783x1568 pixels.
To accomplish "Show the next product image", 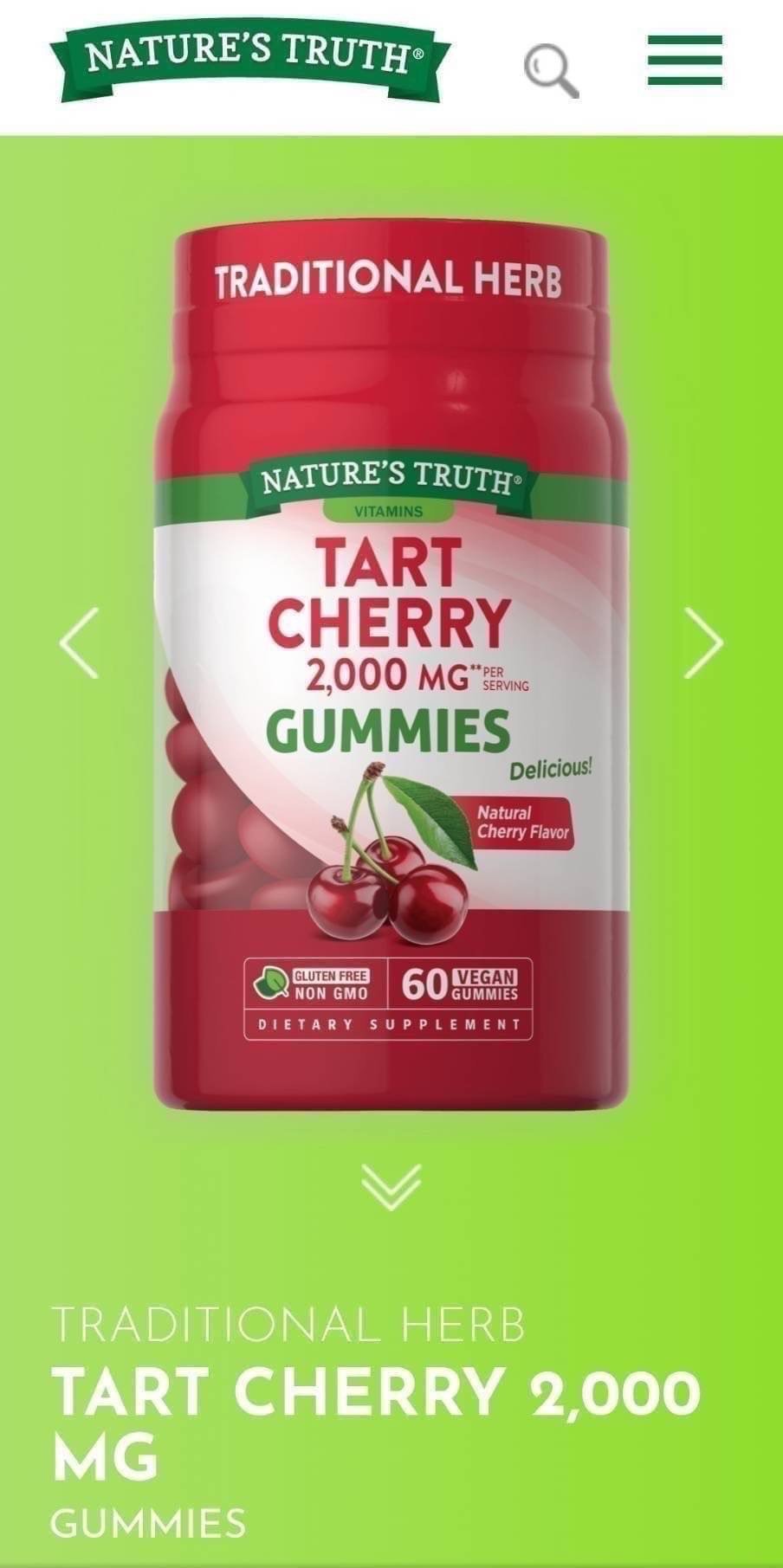I will [703, 642].
